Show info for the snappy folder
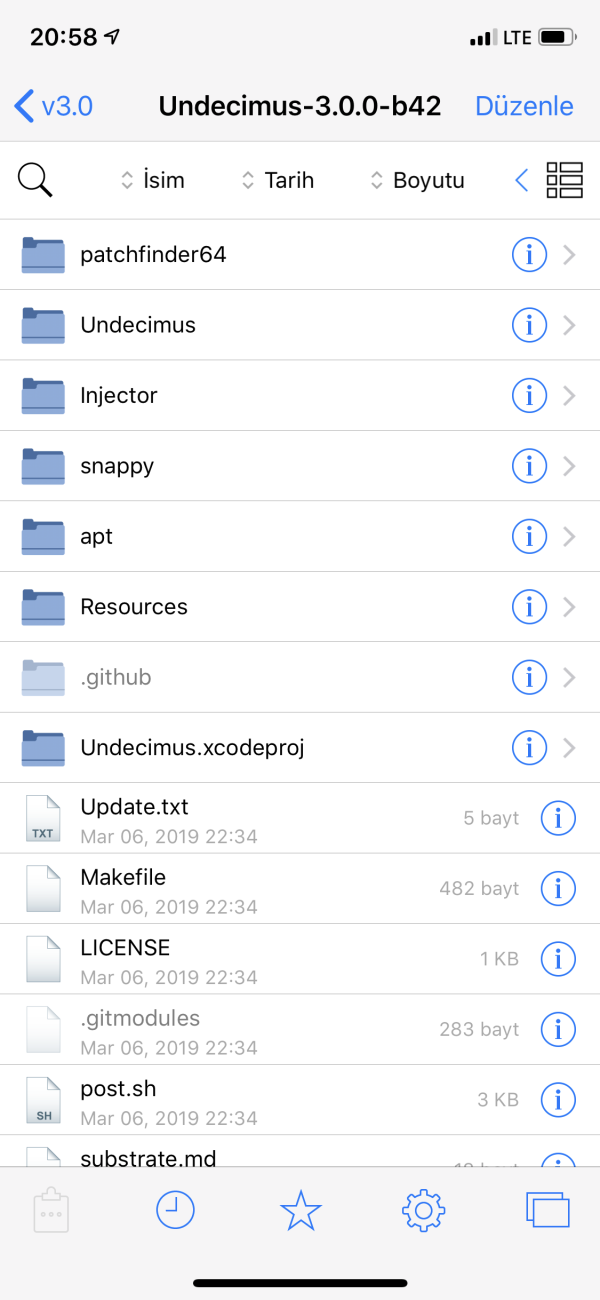The width and height of the screenshot is (600, 1300). 529,466
